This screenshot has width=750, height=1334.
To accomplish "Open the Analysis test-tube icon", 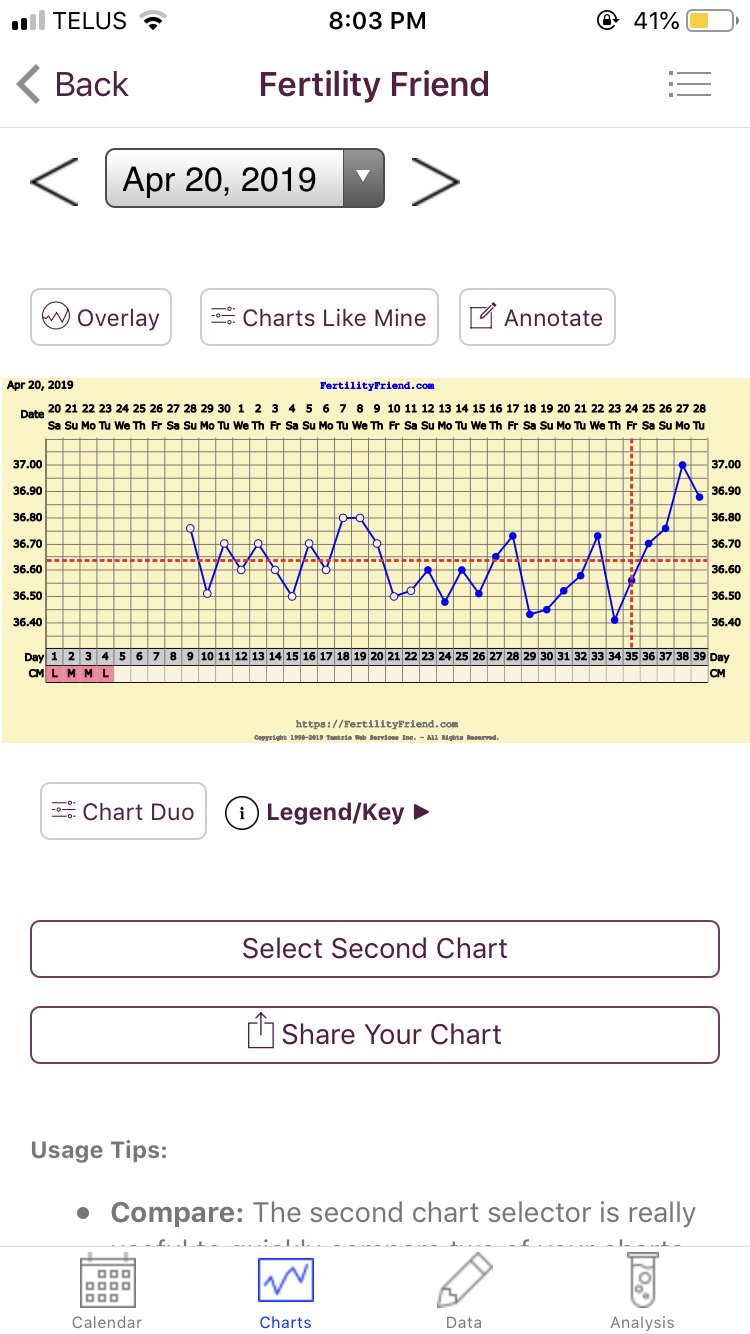I will 641,1279.
